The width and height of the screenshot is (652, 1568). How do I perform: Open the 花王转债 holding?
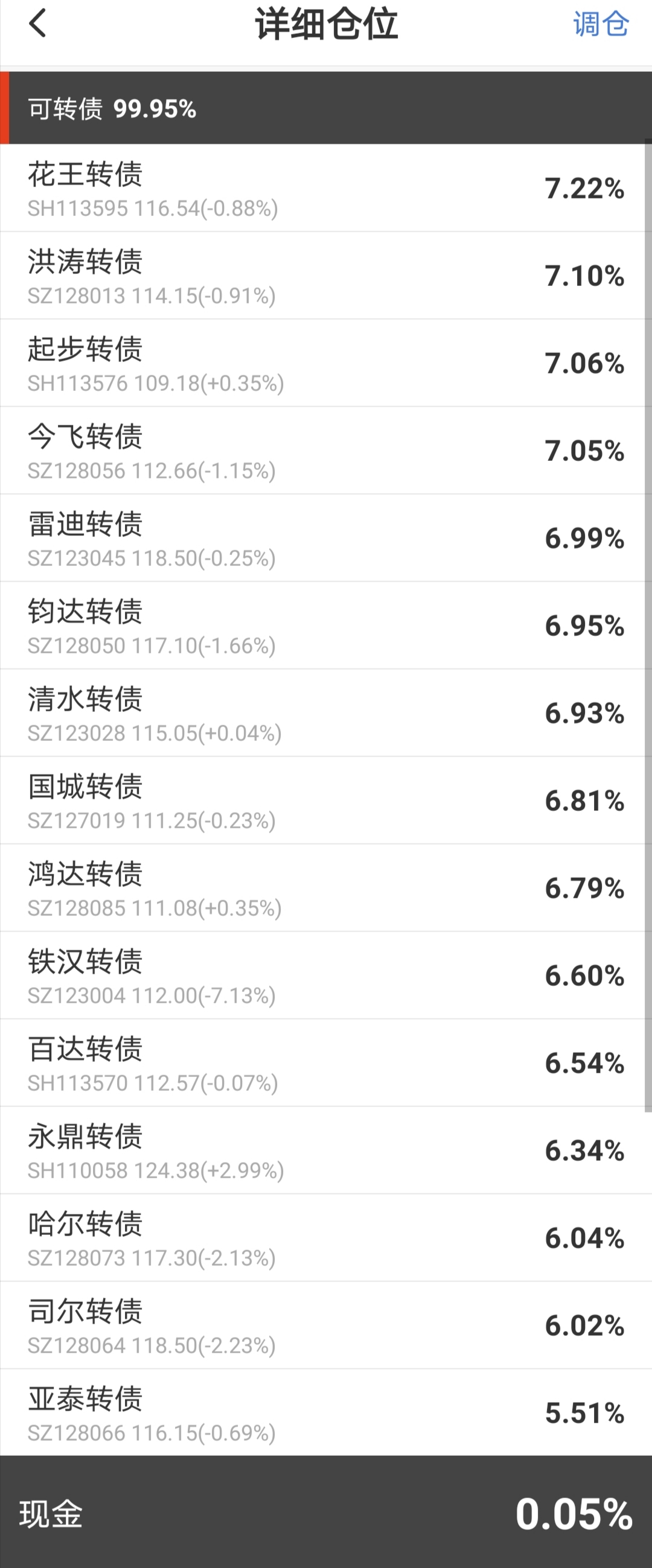coord(323,188)
